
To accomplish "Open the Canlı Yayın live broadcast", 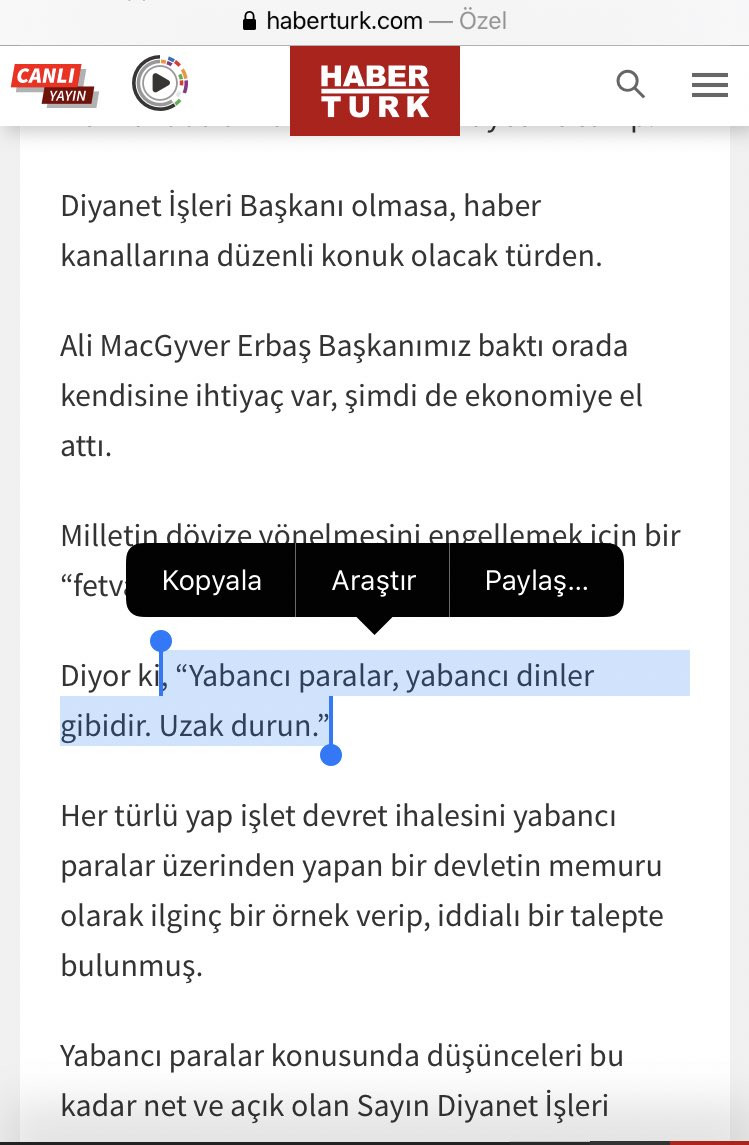I will [55, 85].
